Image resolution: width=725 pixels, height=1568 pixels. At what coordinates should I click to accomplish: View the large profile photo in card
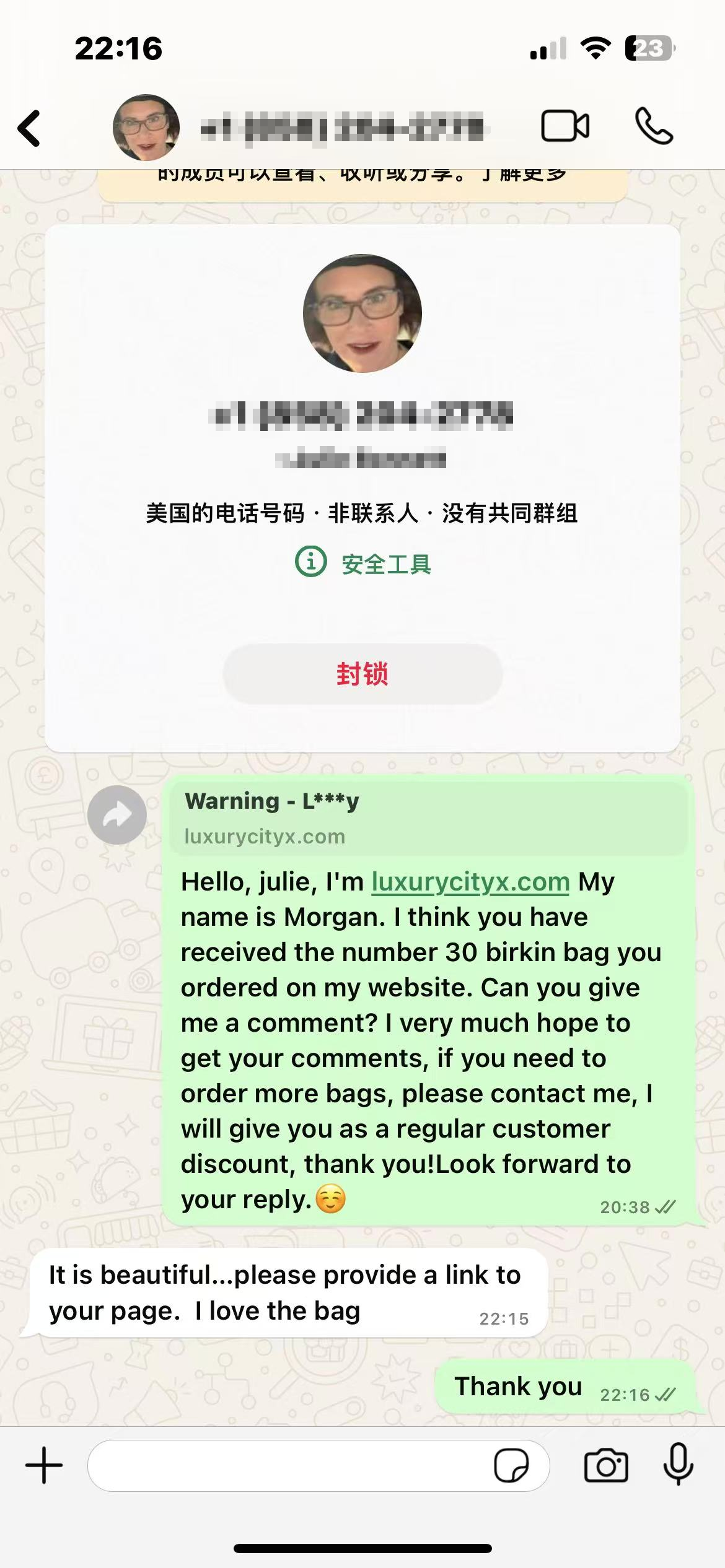[362, 313]
